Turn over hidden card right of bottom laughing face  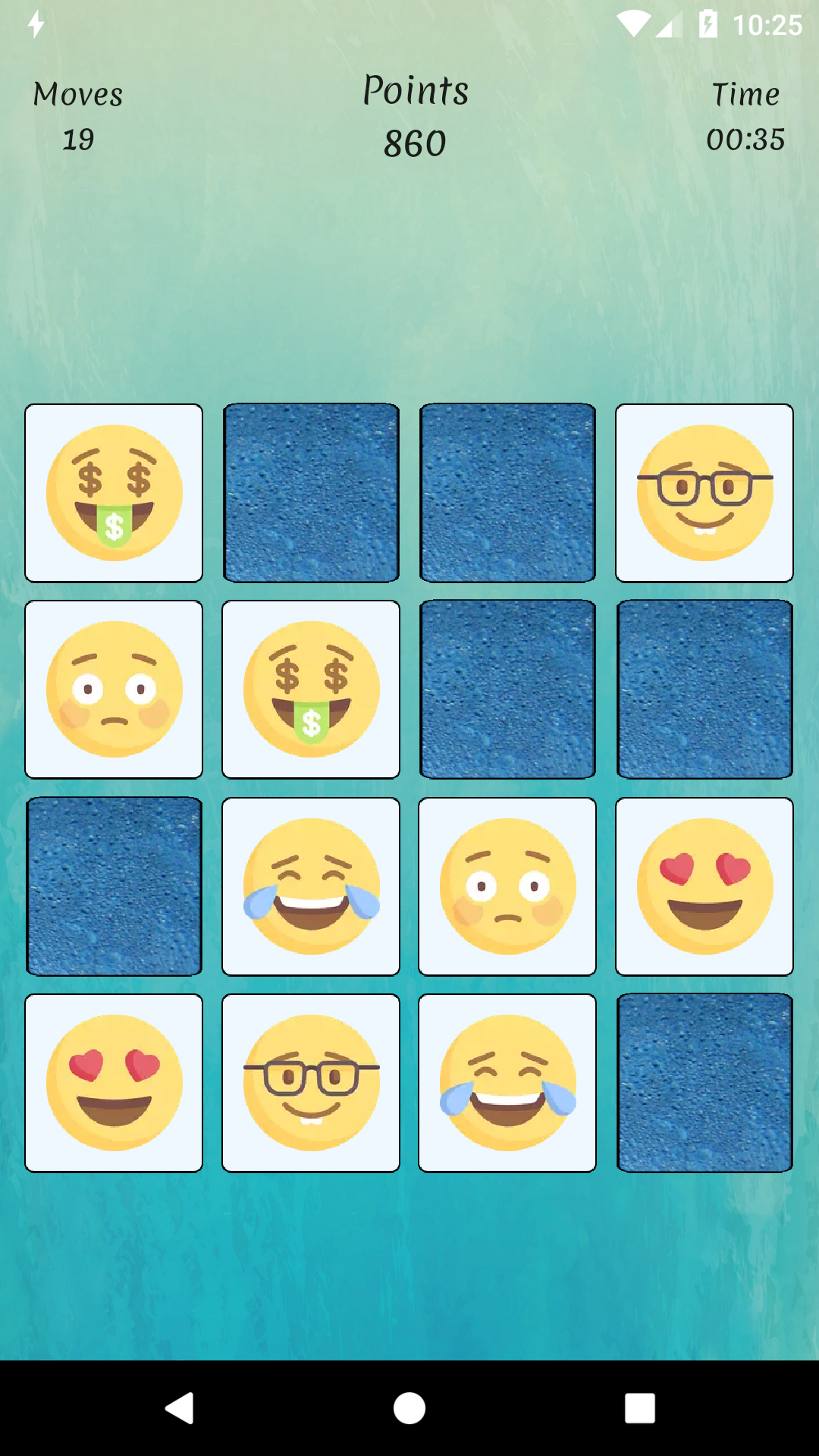tap(704, 1083)
